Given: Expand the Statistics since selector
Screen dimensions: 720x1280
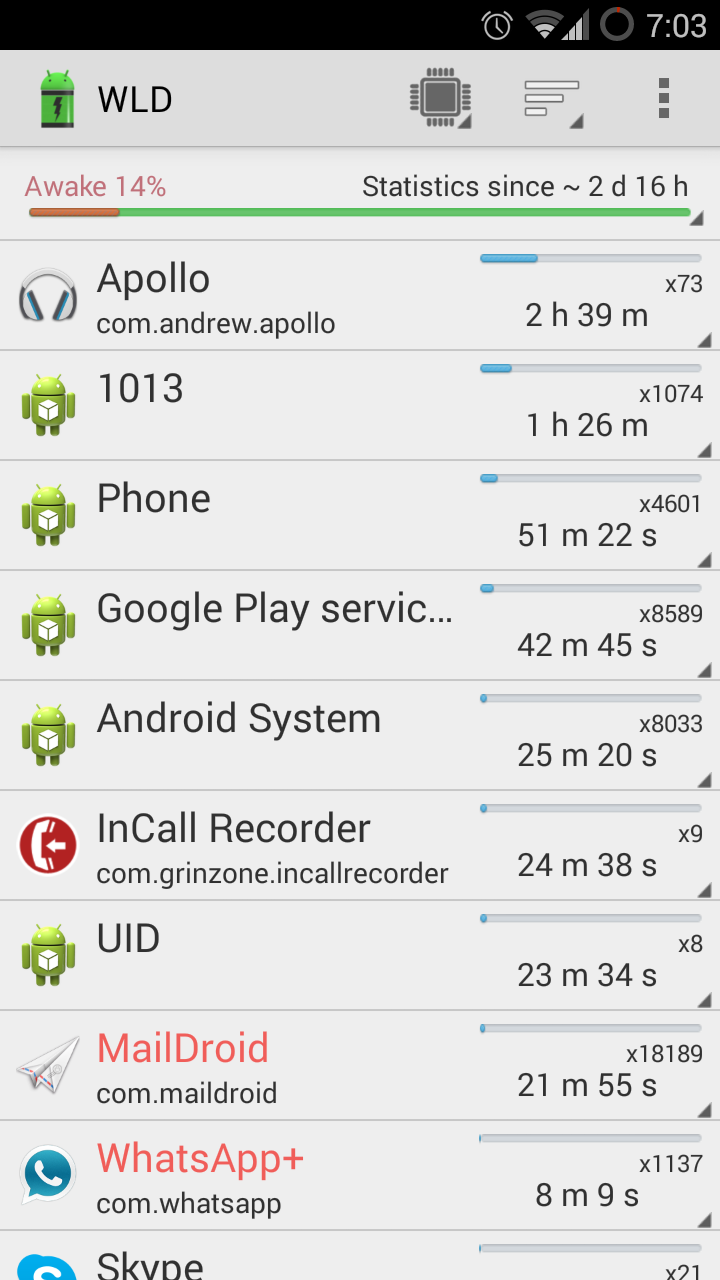Looking at the screenshot, I should [360, 195].
